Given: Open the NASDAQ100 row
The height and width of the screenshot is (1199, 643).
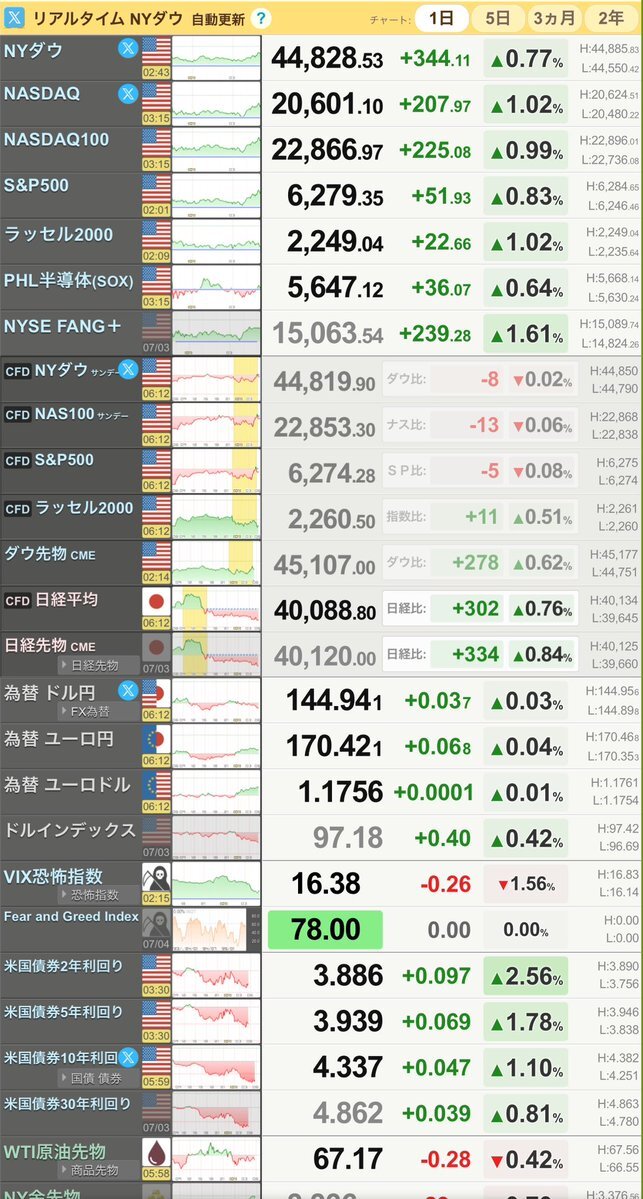Looking at the screenshot, I should pos(321,150).
